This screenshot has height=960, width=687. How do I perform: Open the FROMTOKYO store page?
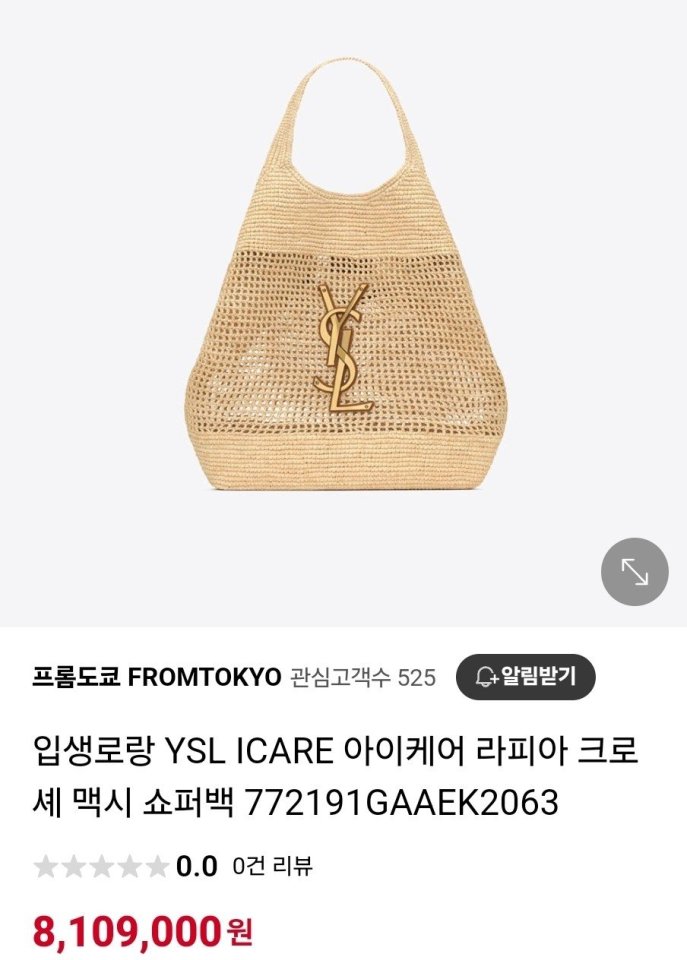pyautogui.click(x=157, y=677)
